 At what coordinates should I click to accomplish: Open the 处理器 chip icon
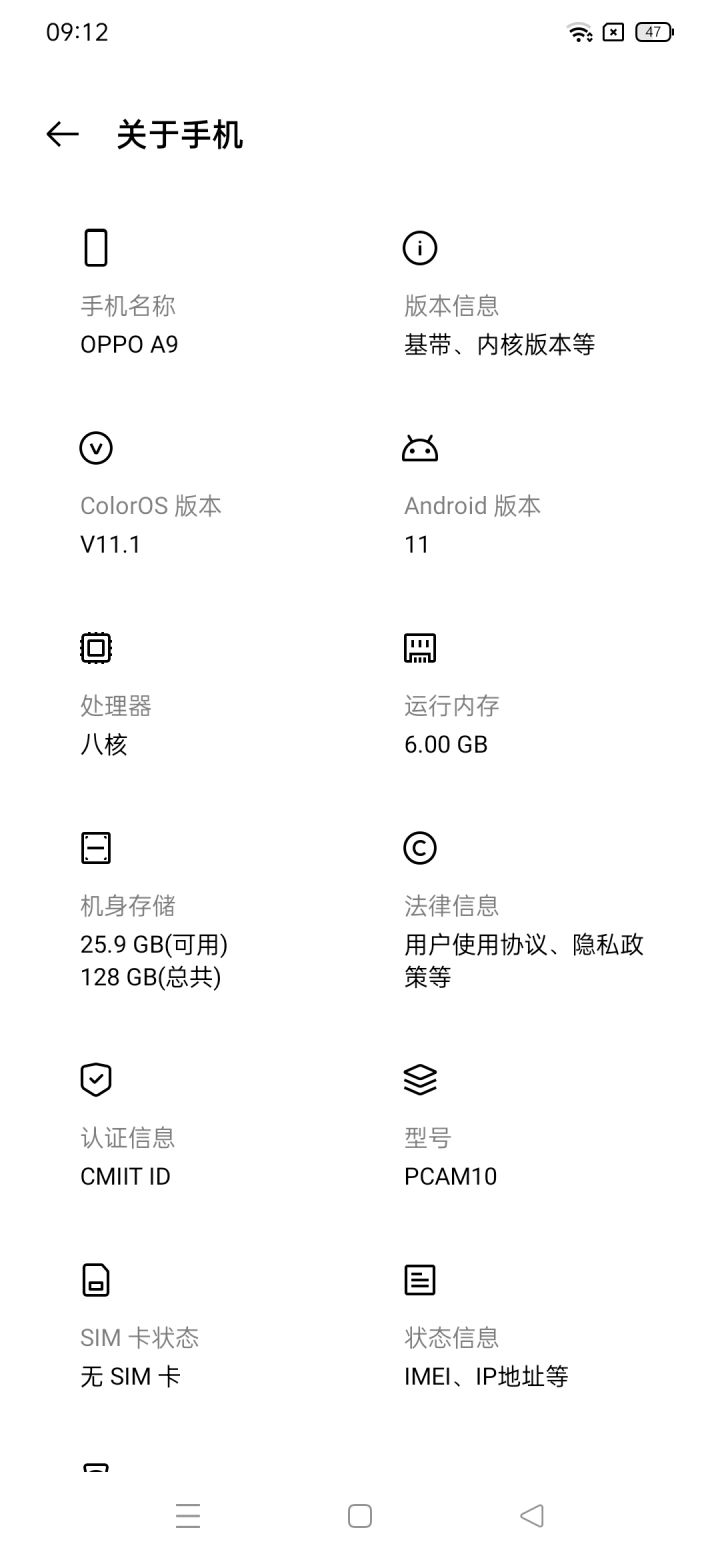pyautogui.click(x=95, y=647)
